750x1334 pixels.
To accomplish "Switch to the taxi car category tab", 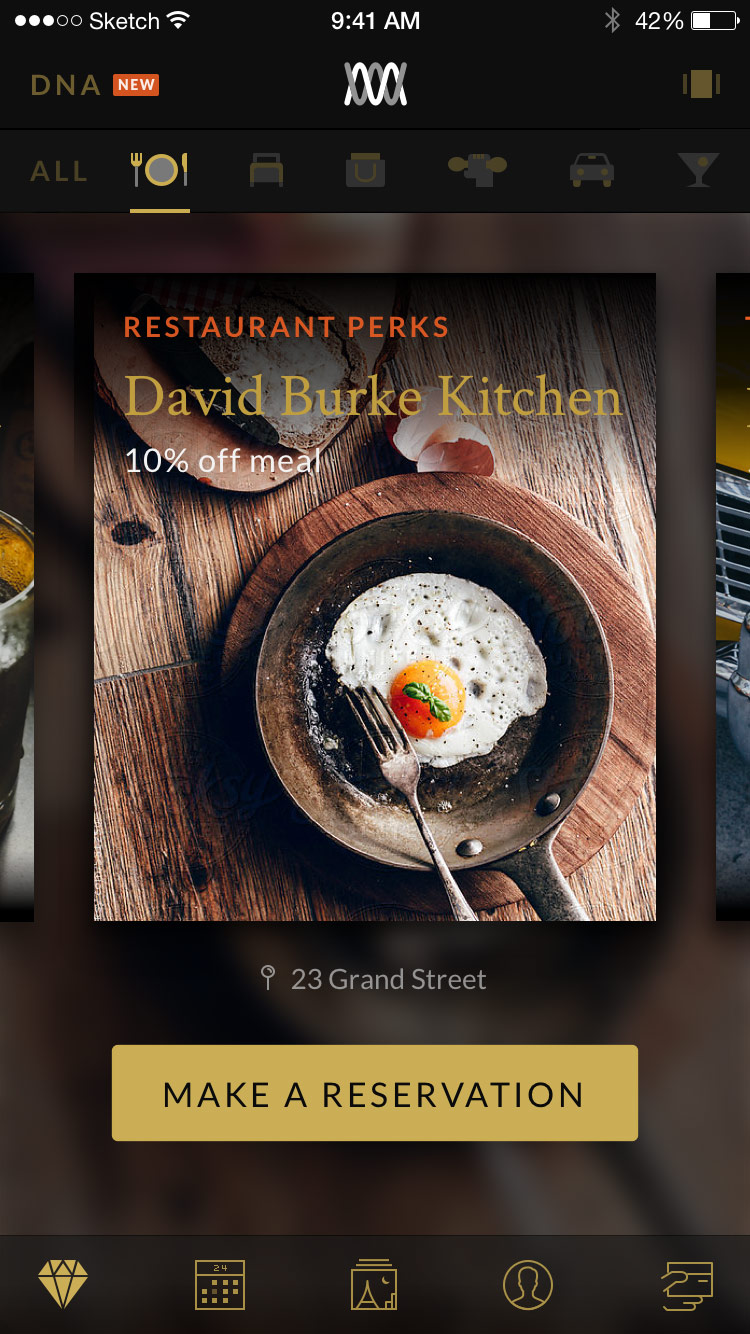I will 592,171.
